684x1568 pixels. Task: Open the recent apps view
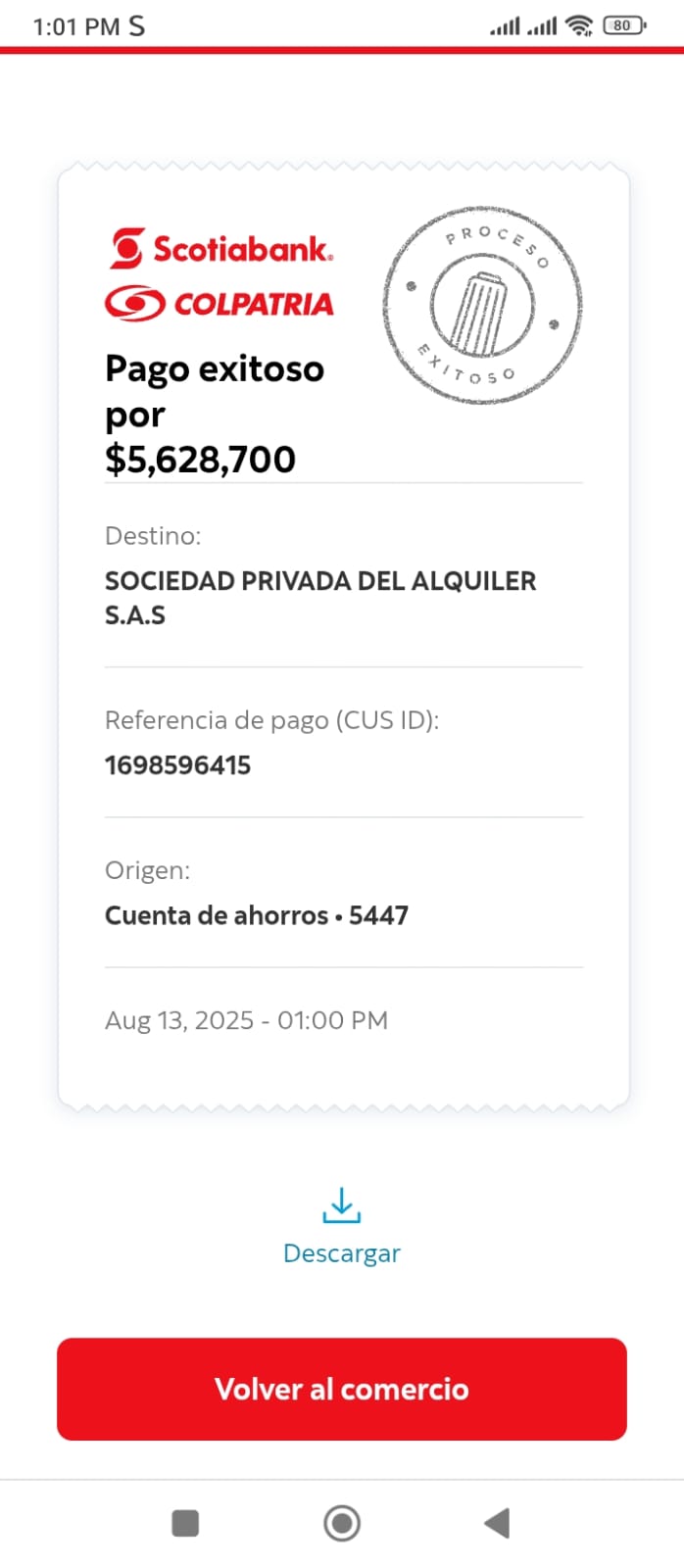(185, 1523)
